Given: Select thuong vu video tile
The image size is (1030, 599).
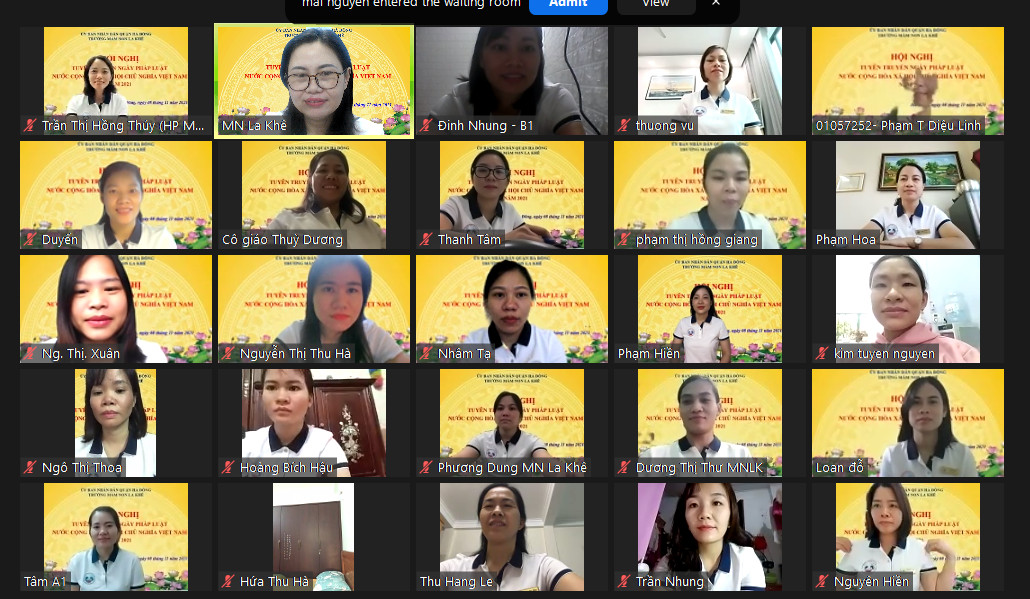Looking at the screenshot, I should click(x=710, y=80).
